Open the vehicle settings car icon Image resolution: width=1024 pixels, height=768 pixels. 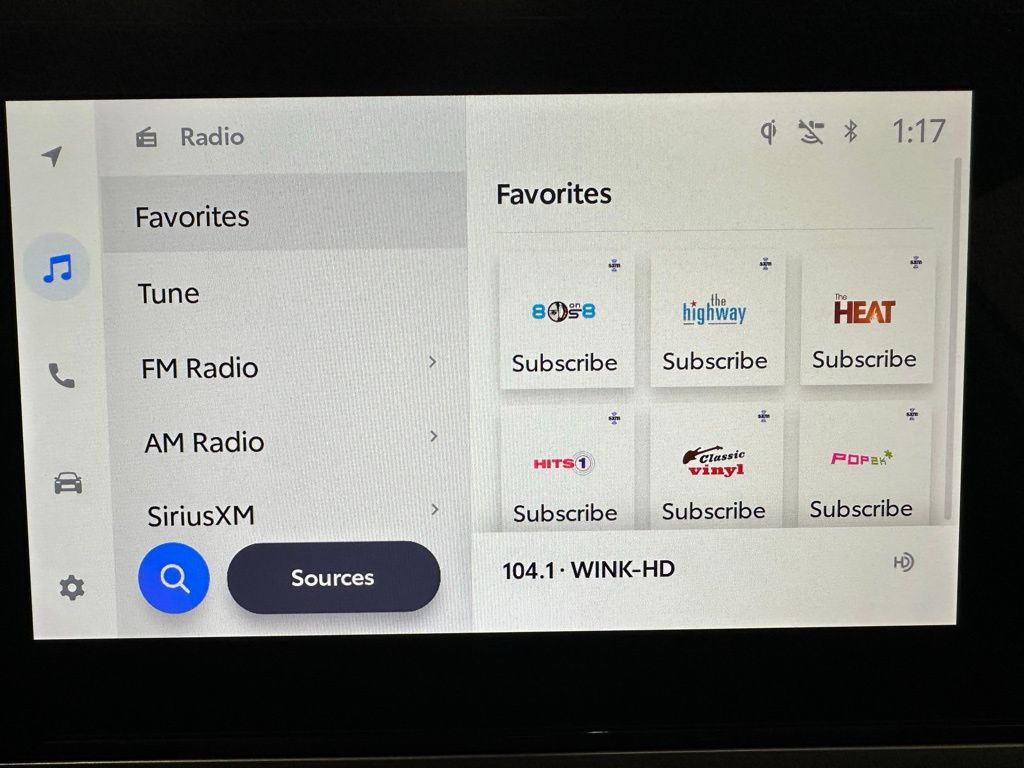67,483
